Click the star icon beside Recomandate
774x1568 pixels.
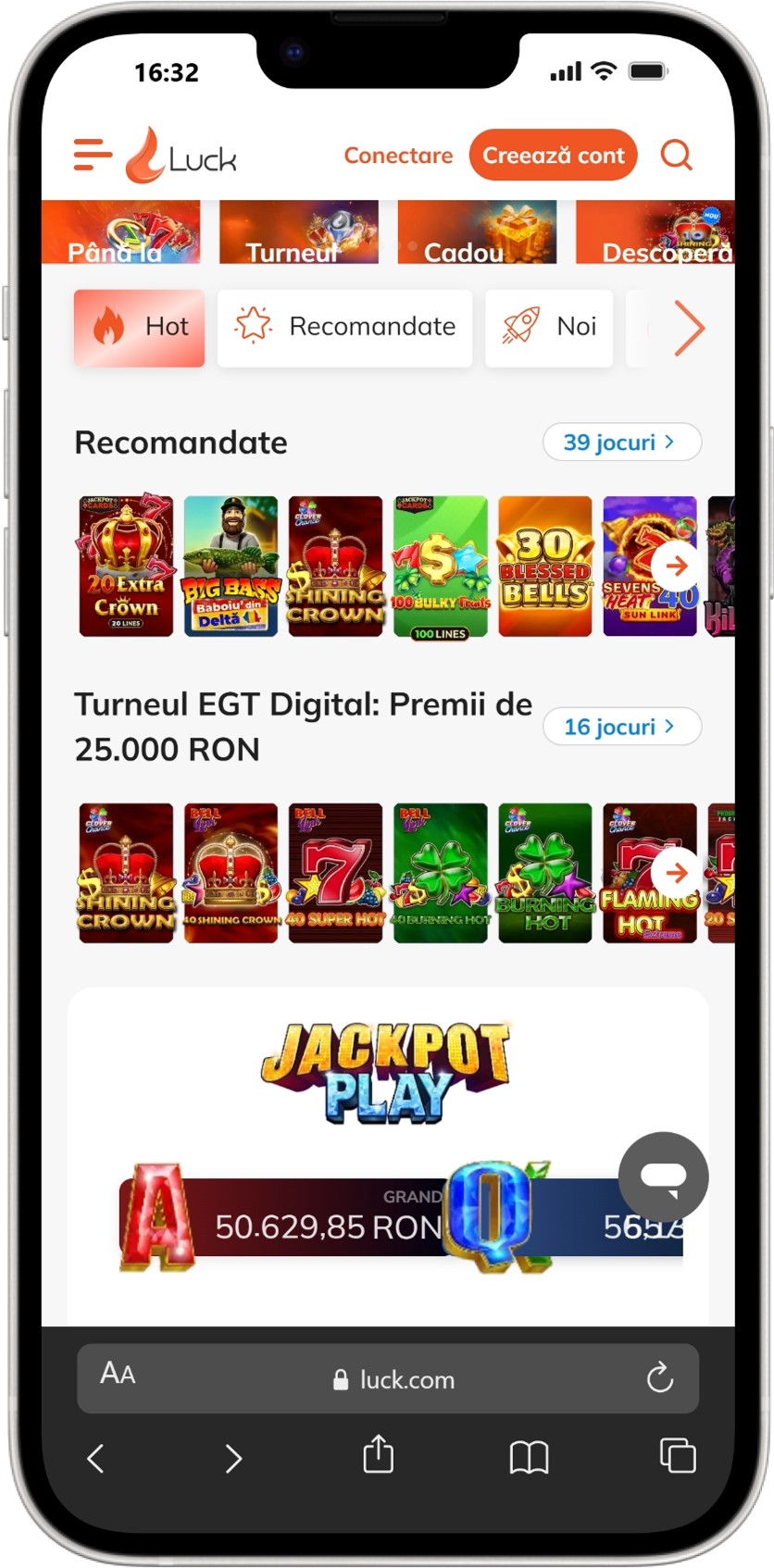[252, 326]
